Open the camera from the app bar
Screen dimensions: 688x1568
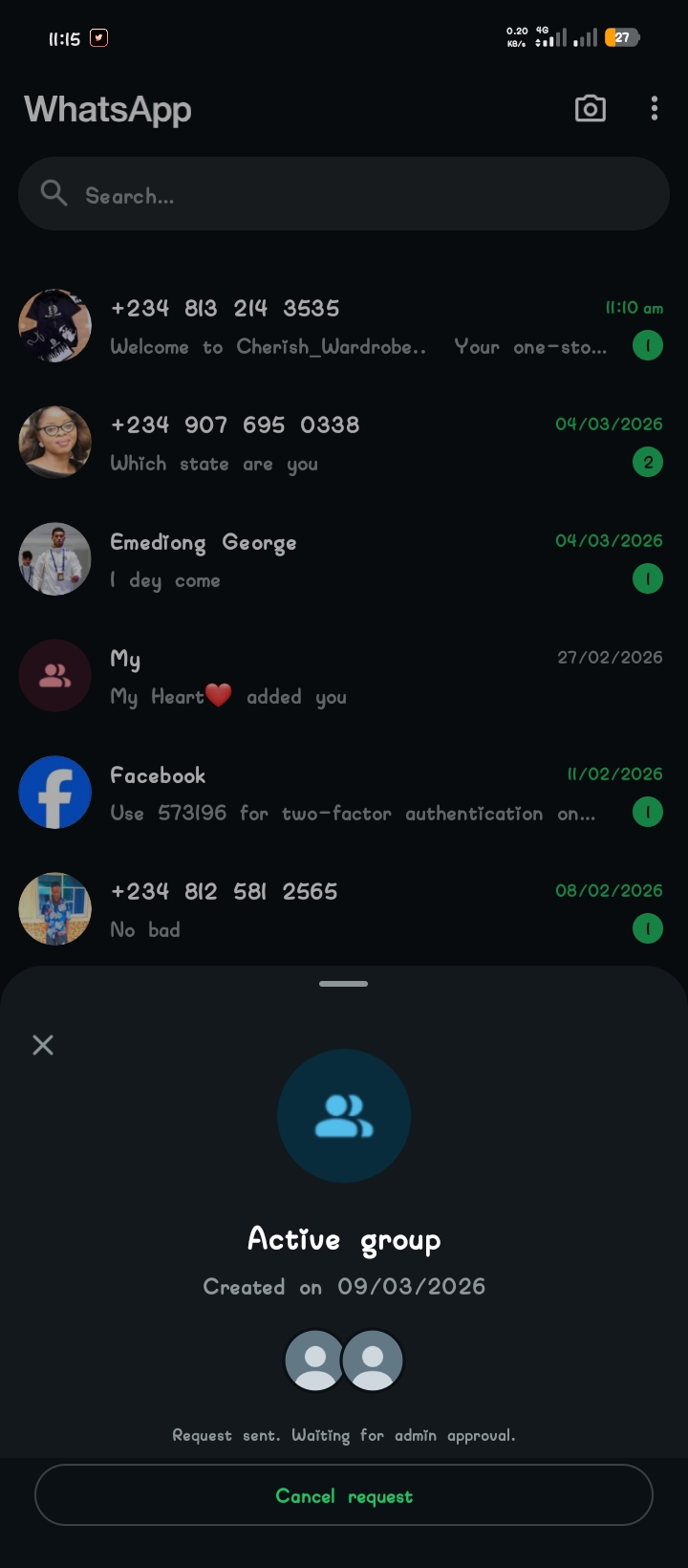point(590,109)
